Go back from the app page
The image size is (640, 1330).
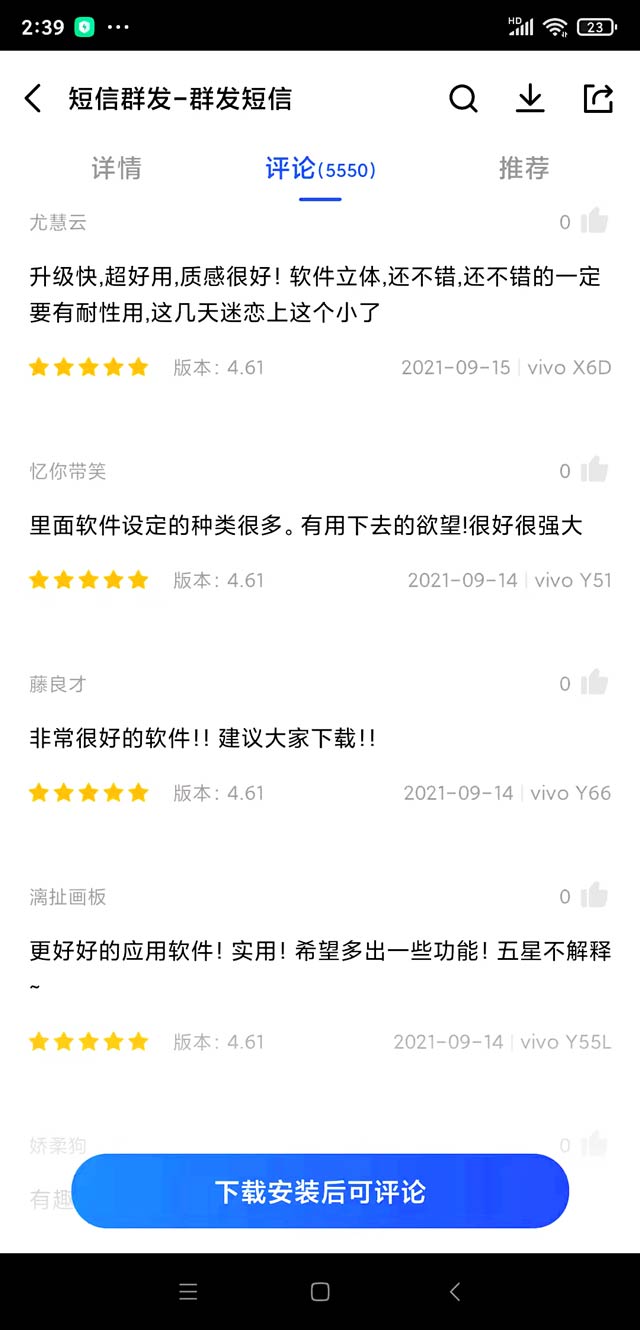(33, 99)
